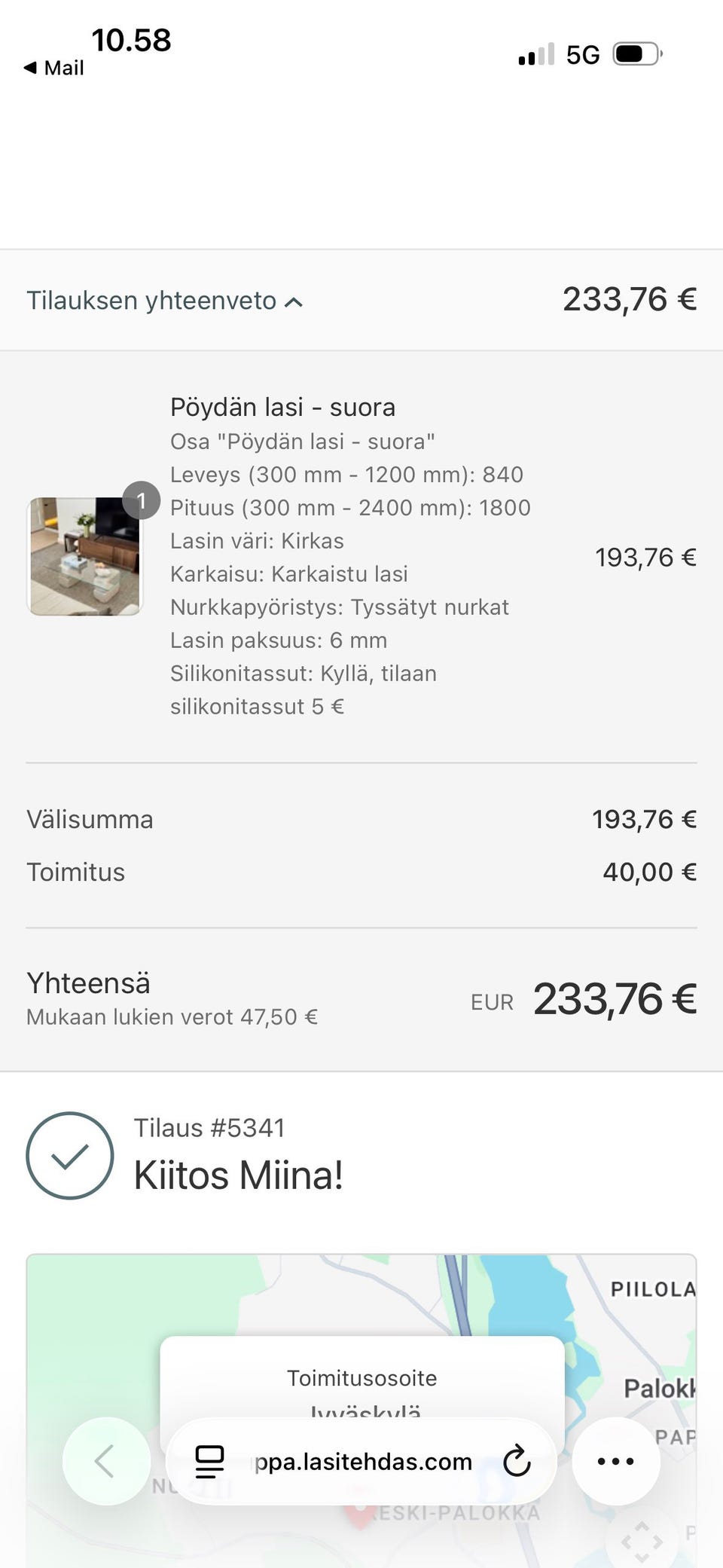Image resolution: width=723 pixels, height=1568 pixels.
Task: Tap the order number Tilaus #5341
Action: pos(210,1128)
